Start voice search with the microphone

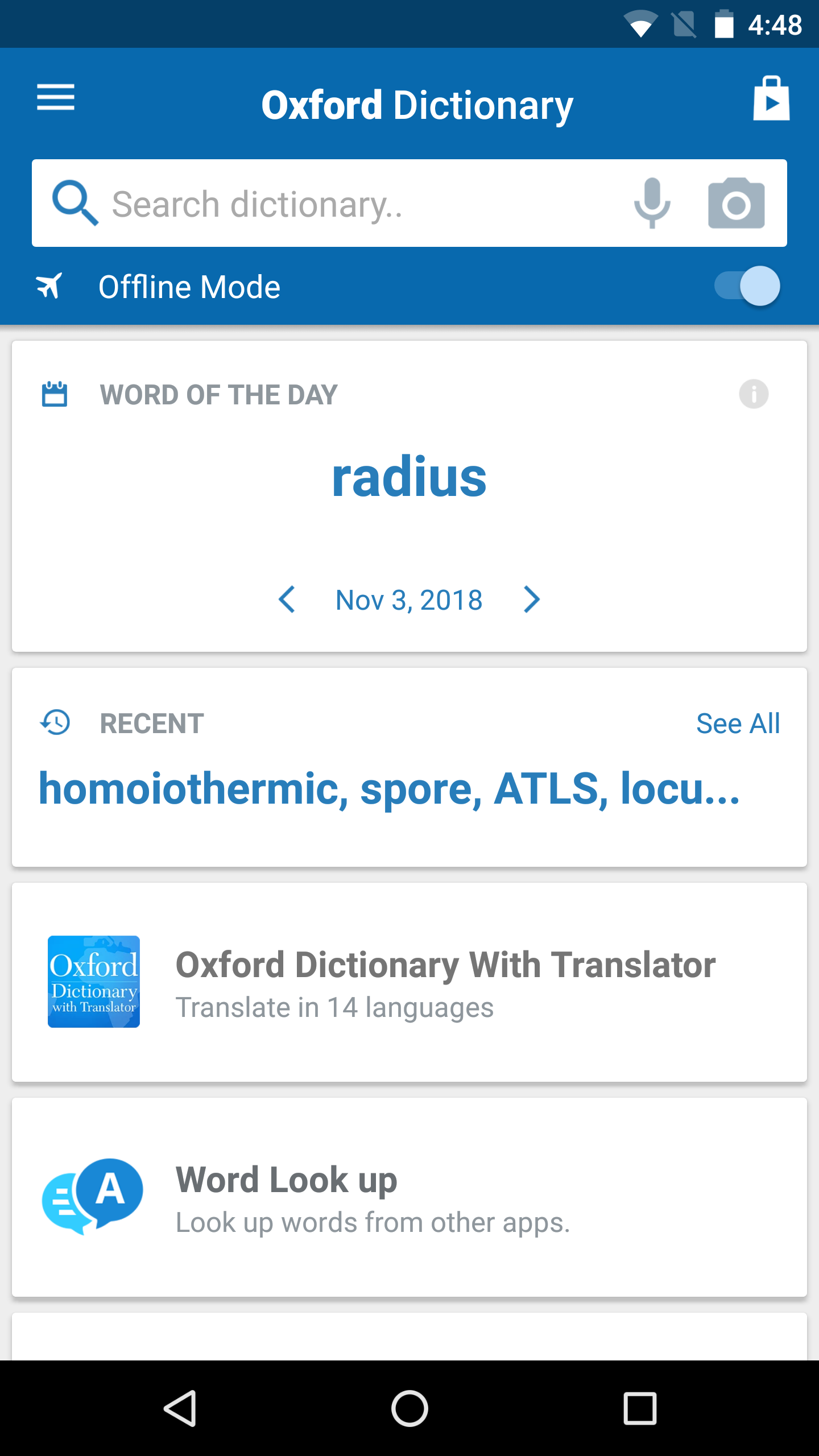[652, 203]
